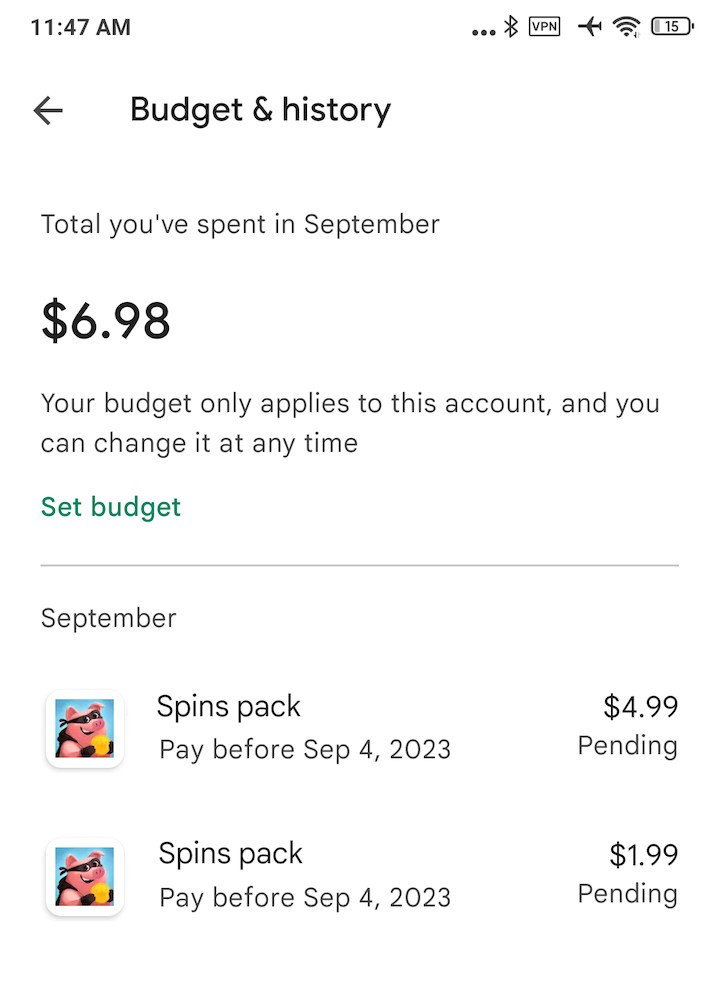Tap the second Coin Master app icon
The height and width of the screenshot is (984, 720).
click(x=84, y=875)
